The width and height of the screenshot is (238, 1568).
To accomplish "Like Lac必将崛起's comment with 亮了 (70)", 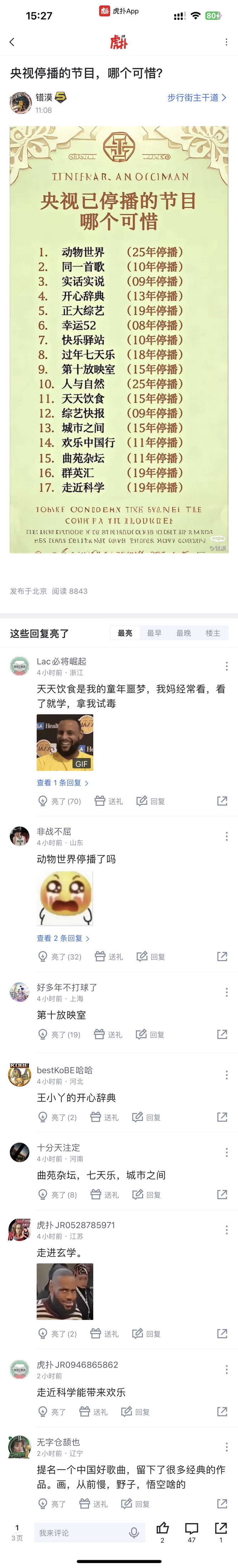I will pos(60,801).
